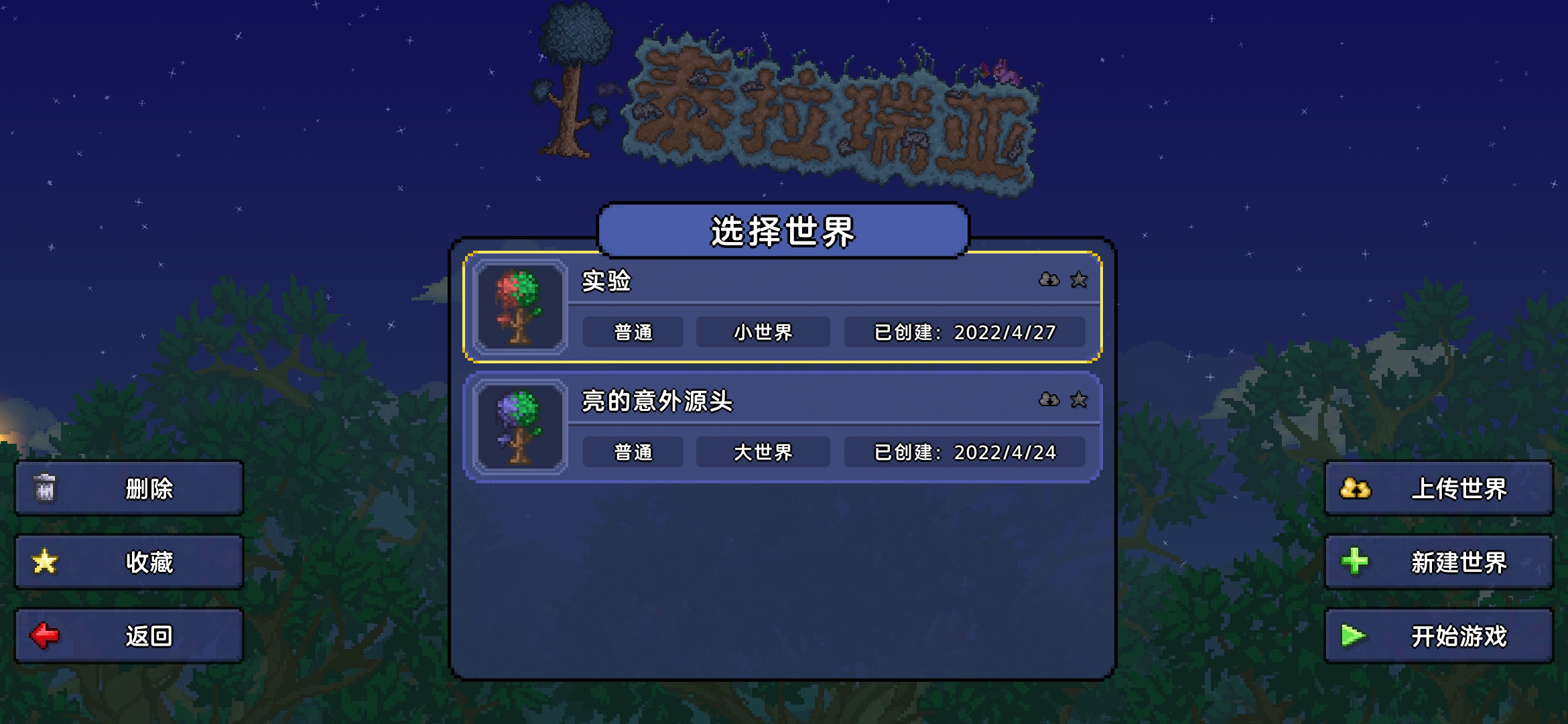Tap the 删除 delete button
The height and width of the screenshot is (724, 1568).
pos(129,488)
